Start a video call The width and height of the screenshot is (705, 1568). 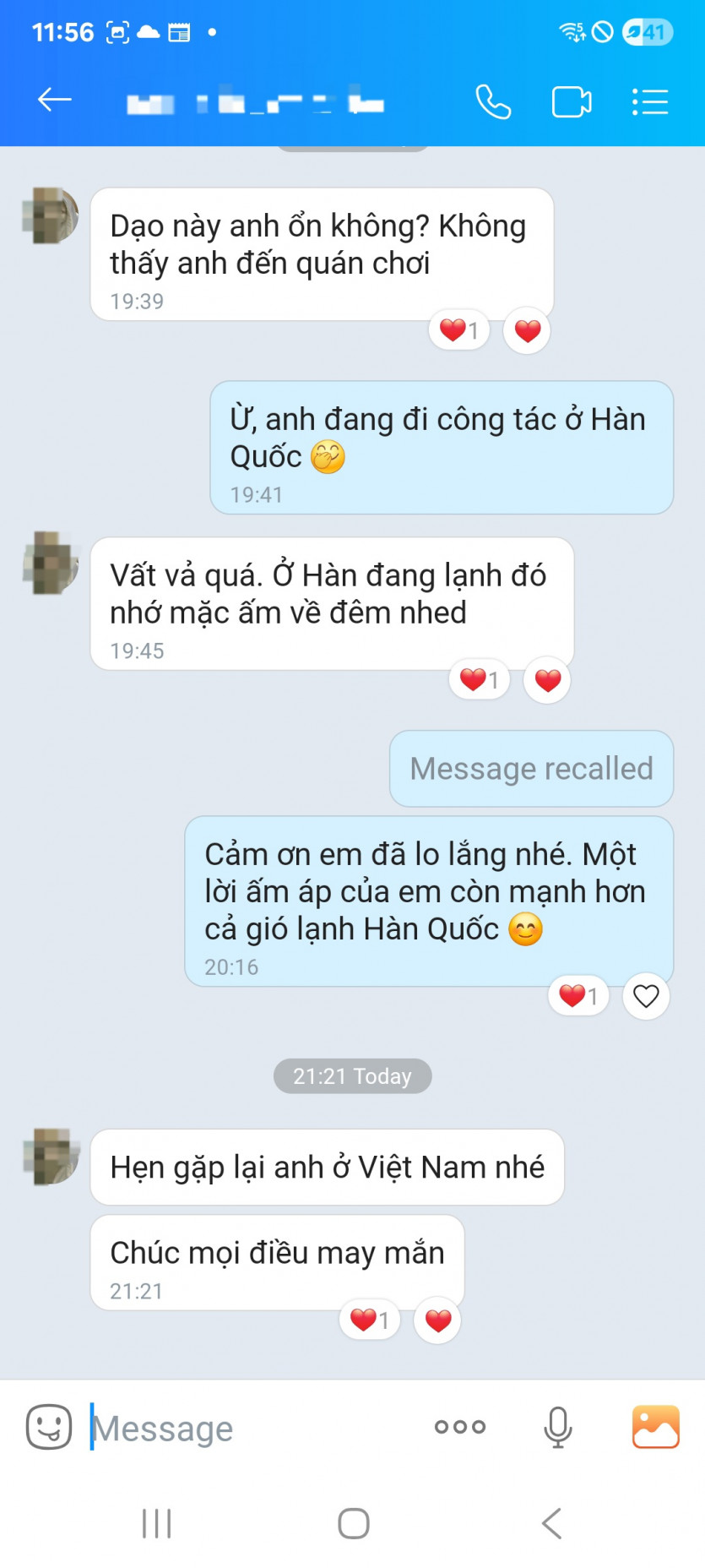click(572, 102)
